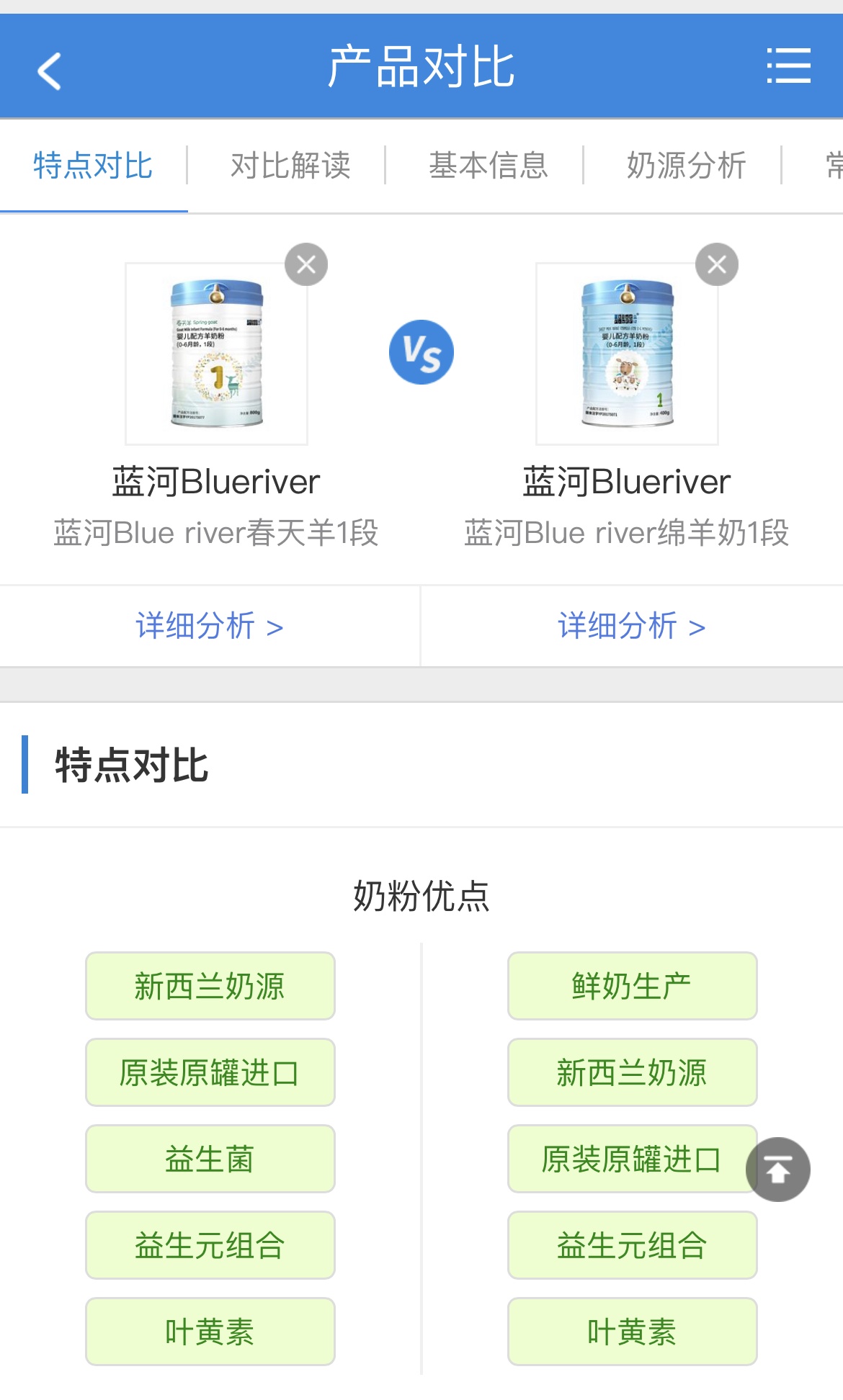Open 春天羊1段 product image
Screen dimensions: 843x1400
tap(216, 354)
